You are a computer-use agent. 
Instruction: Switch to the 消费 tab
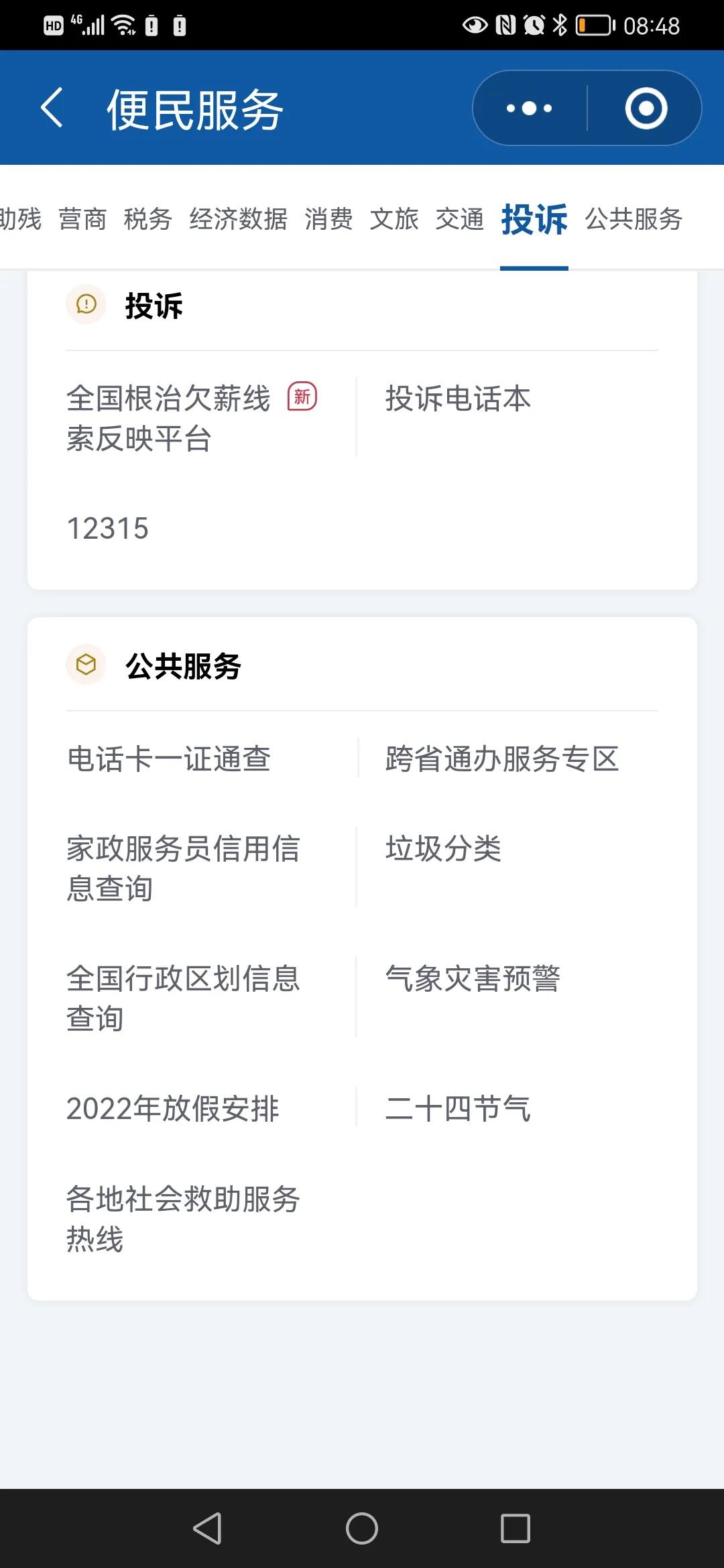point(328,219)
